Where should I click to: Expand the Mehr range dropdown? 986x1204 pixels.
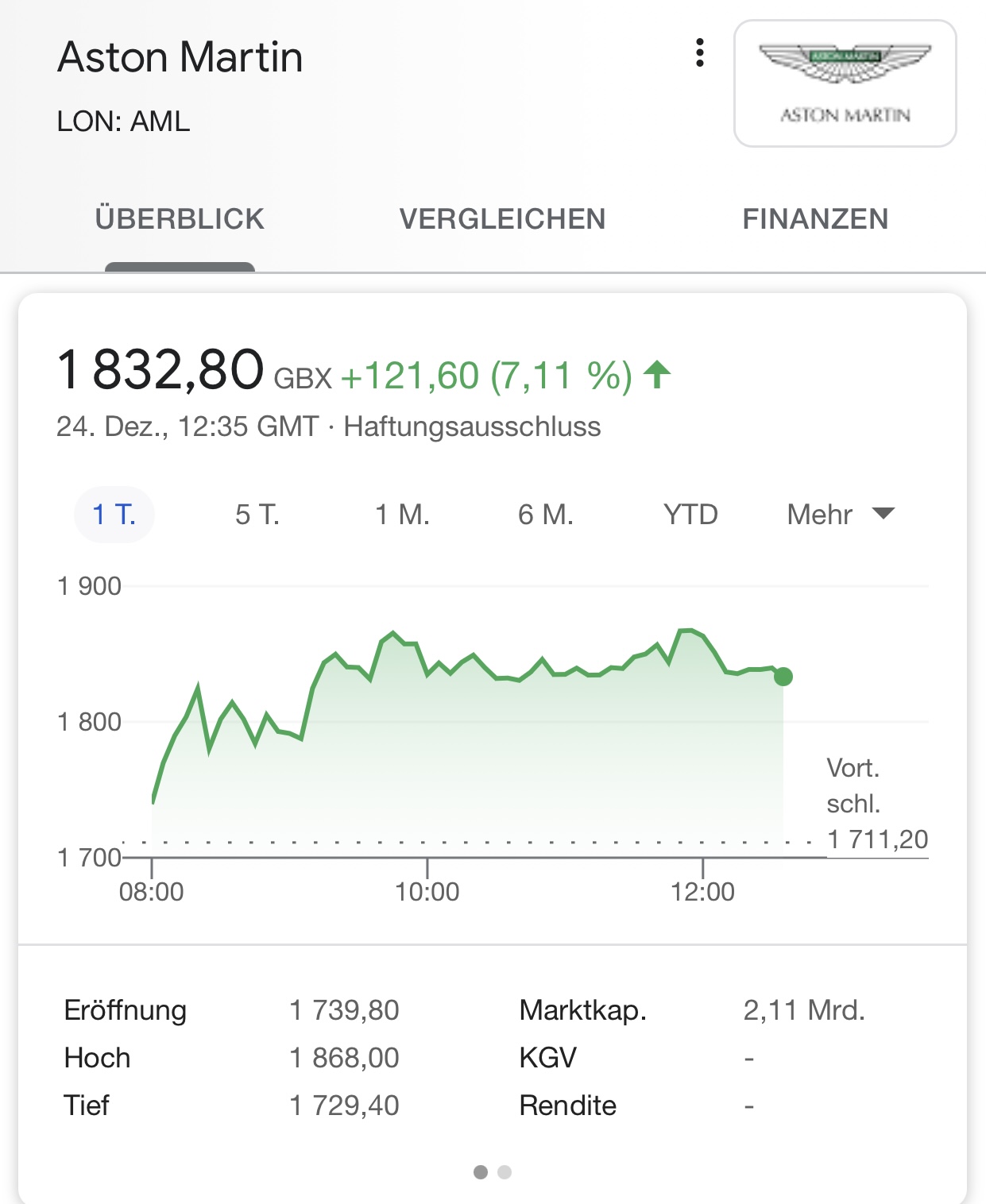click(x=840, y=515)
